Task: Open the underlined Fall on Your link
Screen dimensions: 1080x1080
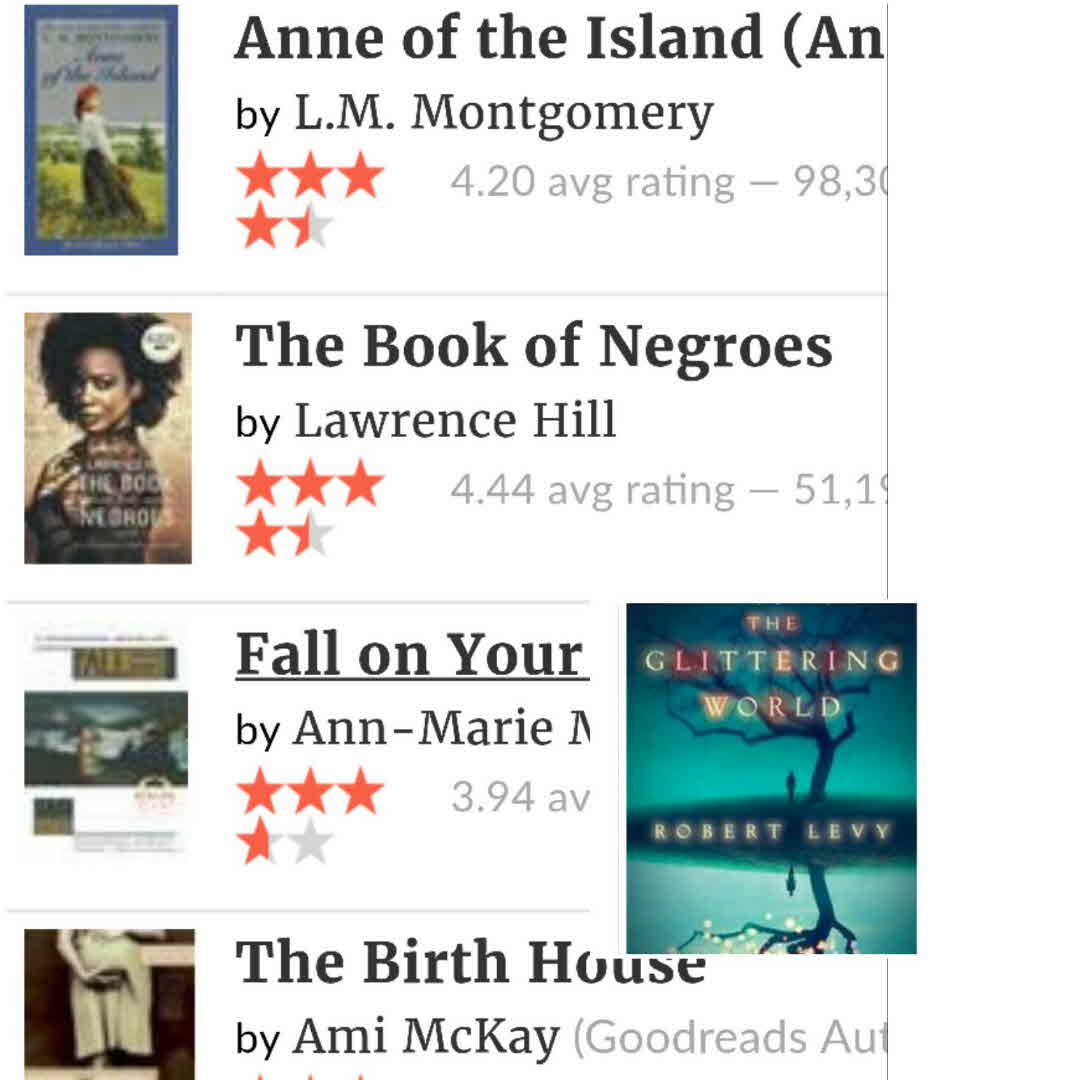Action: click(x=411, y=656)
